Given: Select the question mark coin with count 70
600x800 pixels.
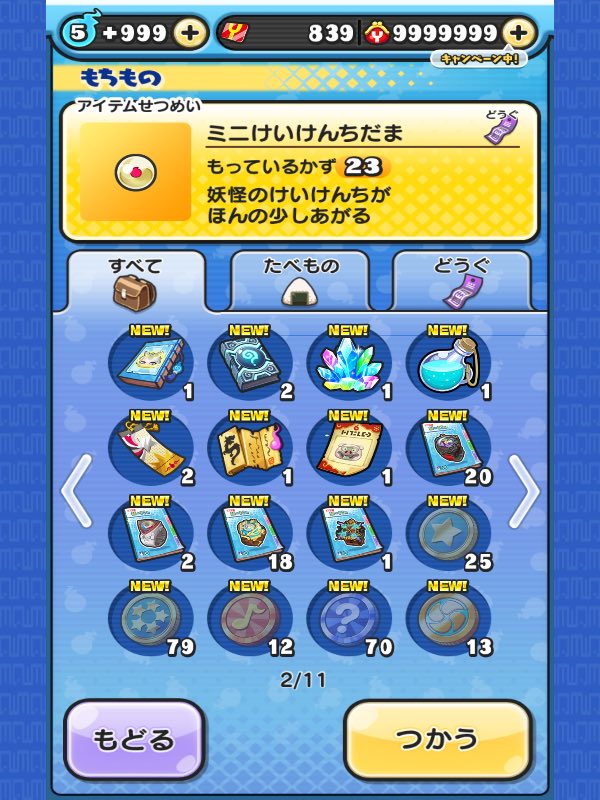Looking at the screenshot, I should [x=349, y=618].
